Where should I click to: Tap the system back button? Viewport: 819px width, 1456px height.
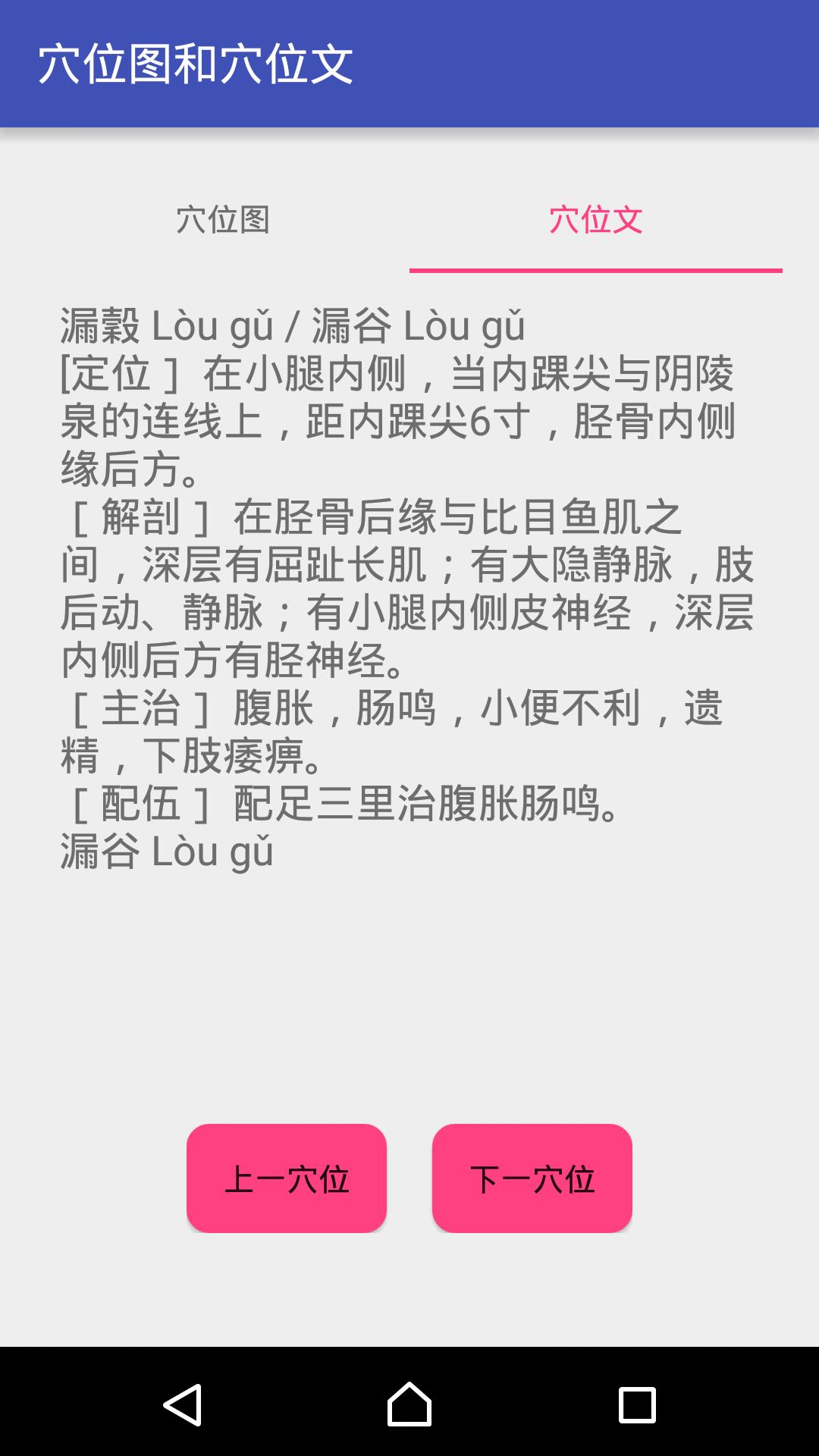pyautogui.click(x=182, y=1404)
